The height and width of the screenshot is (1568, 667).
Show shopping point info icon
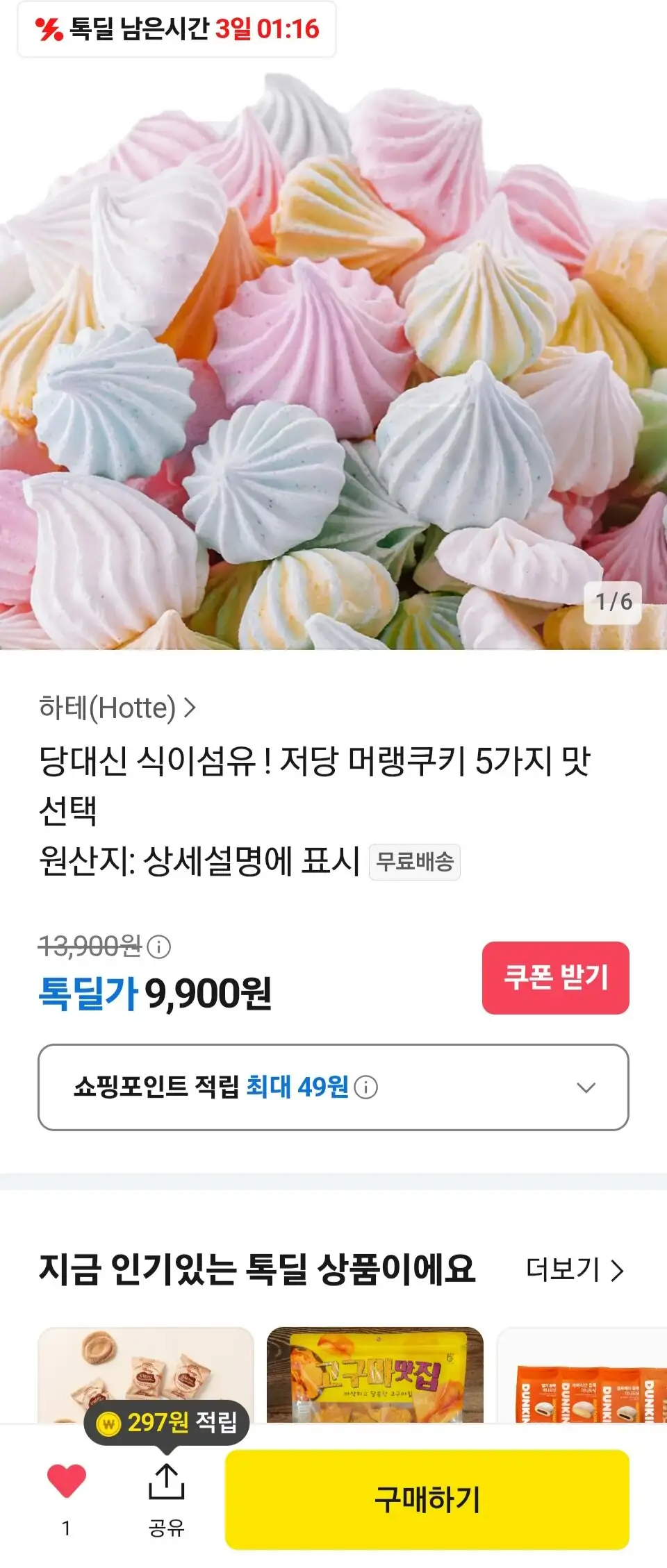[x=366, y=1087]
